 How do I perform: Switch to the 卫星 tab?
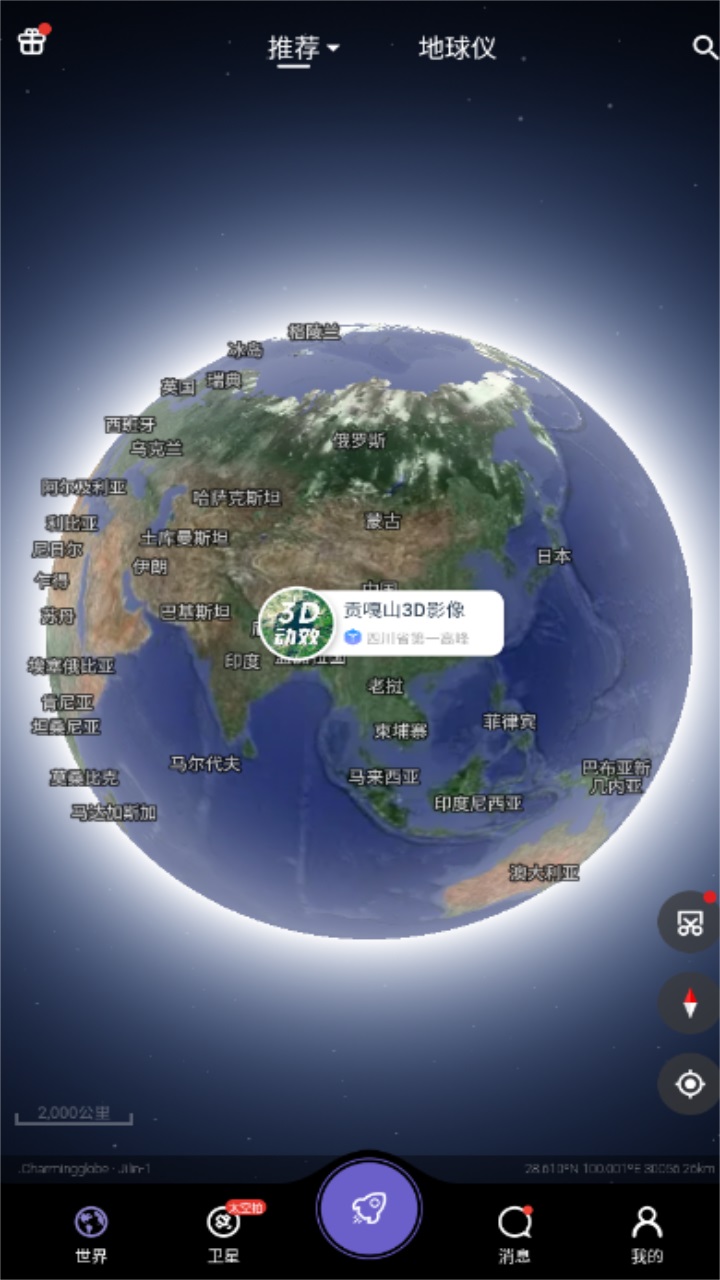pos(223,1234)
